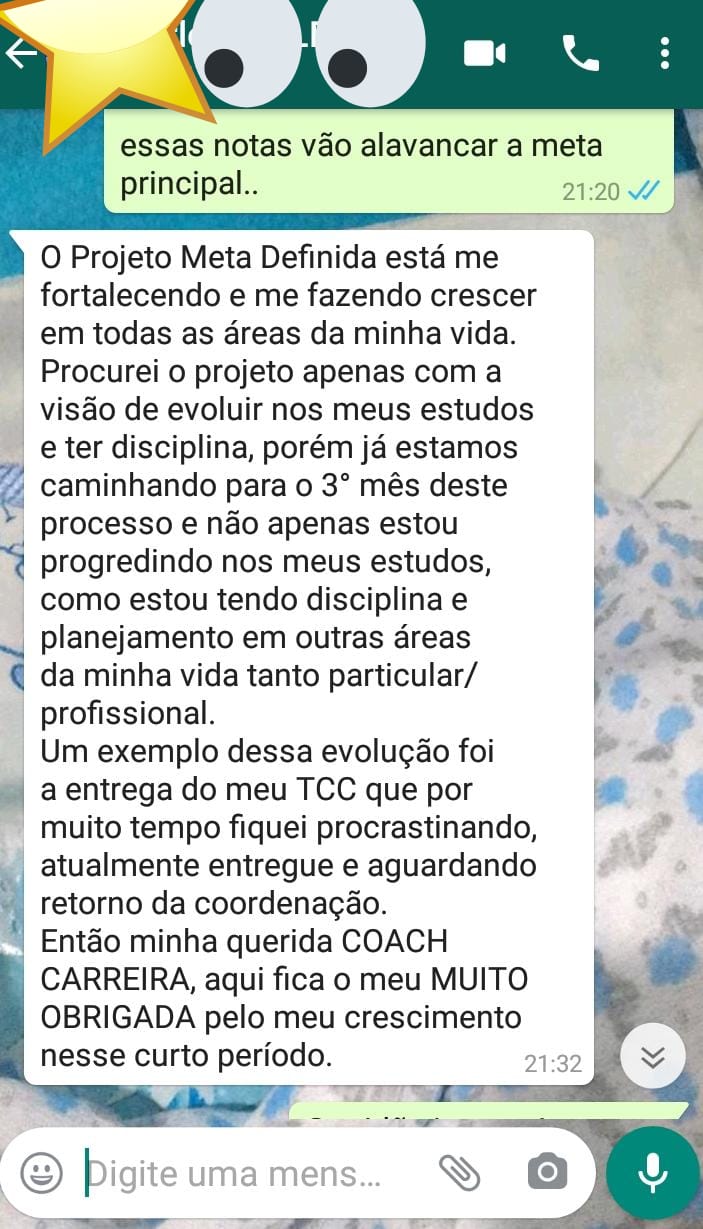Open the emoji picker
Screen dimensions: 703x1229
click(x=42, y=1172)
